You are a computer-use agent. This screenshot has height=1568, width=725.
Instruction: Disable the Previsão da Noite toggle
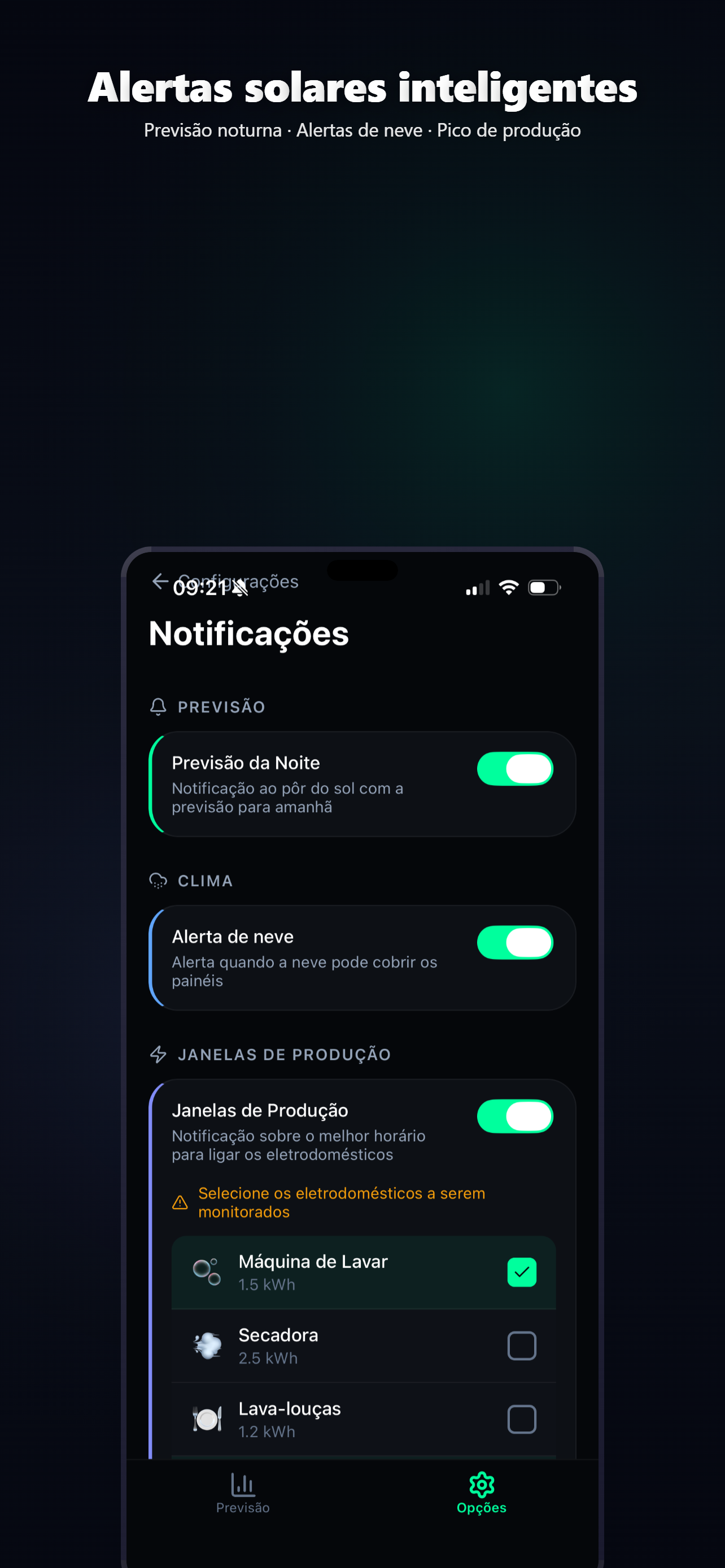pos(515,769)
